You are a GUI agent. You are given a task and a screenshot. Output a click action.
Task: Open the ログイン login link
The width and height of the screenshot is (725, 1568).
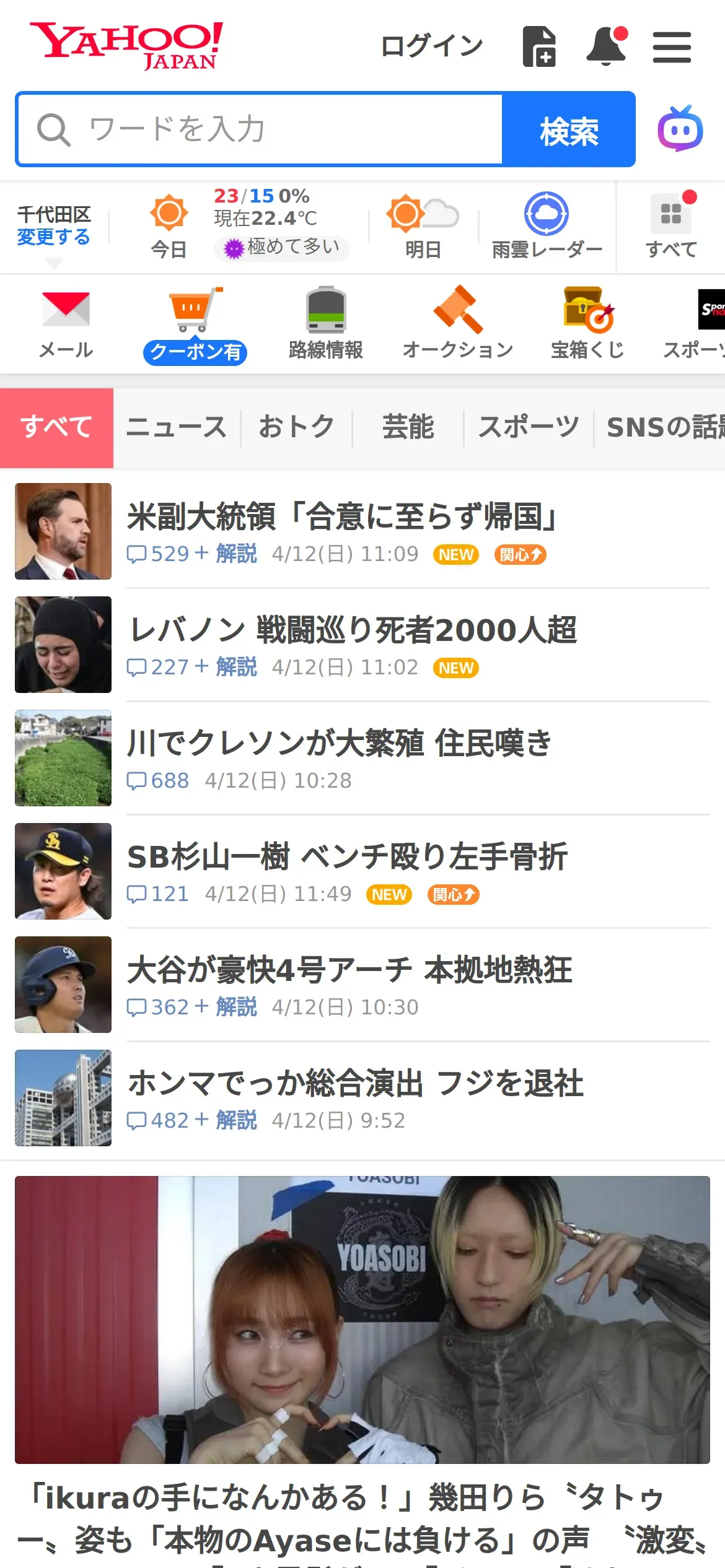point(431,46)
